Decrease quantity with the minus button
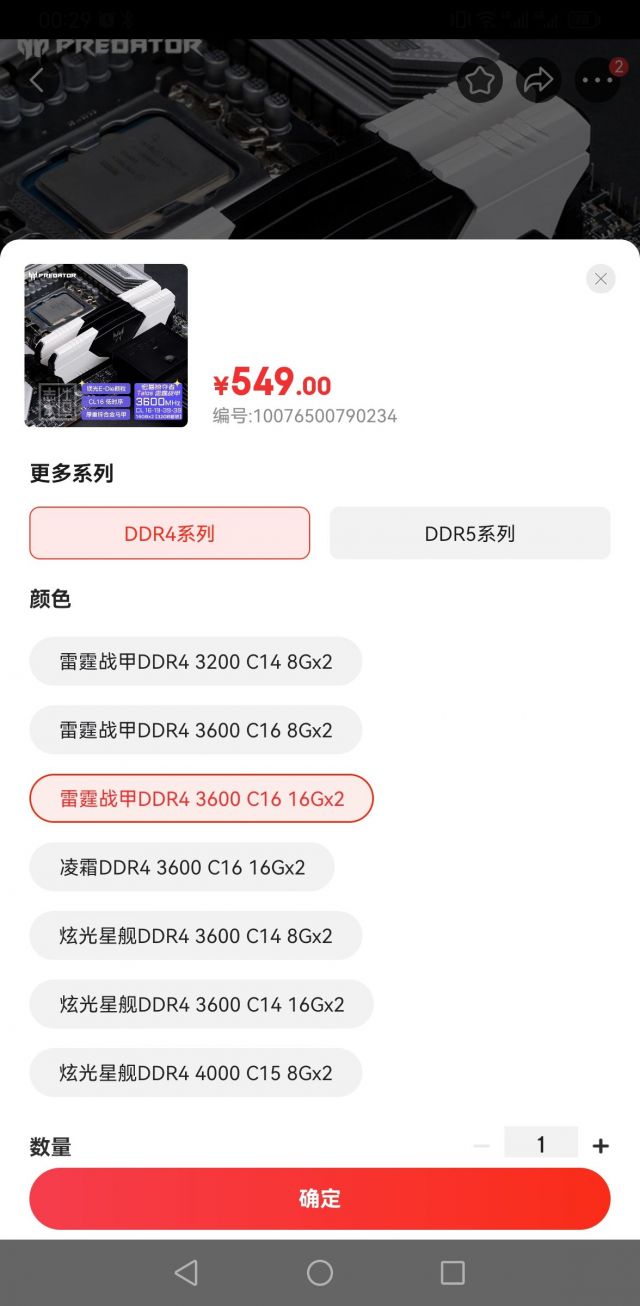This screenshot has height=1306, width=640. click(x=481, y=1146)
